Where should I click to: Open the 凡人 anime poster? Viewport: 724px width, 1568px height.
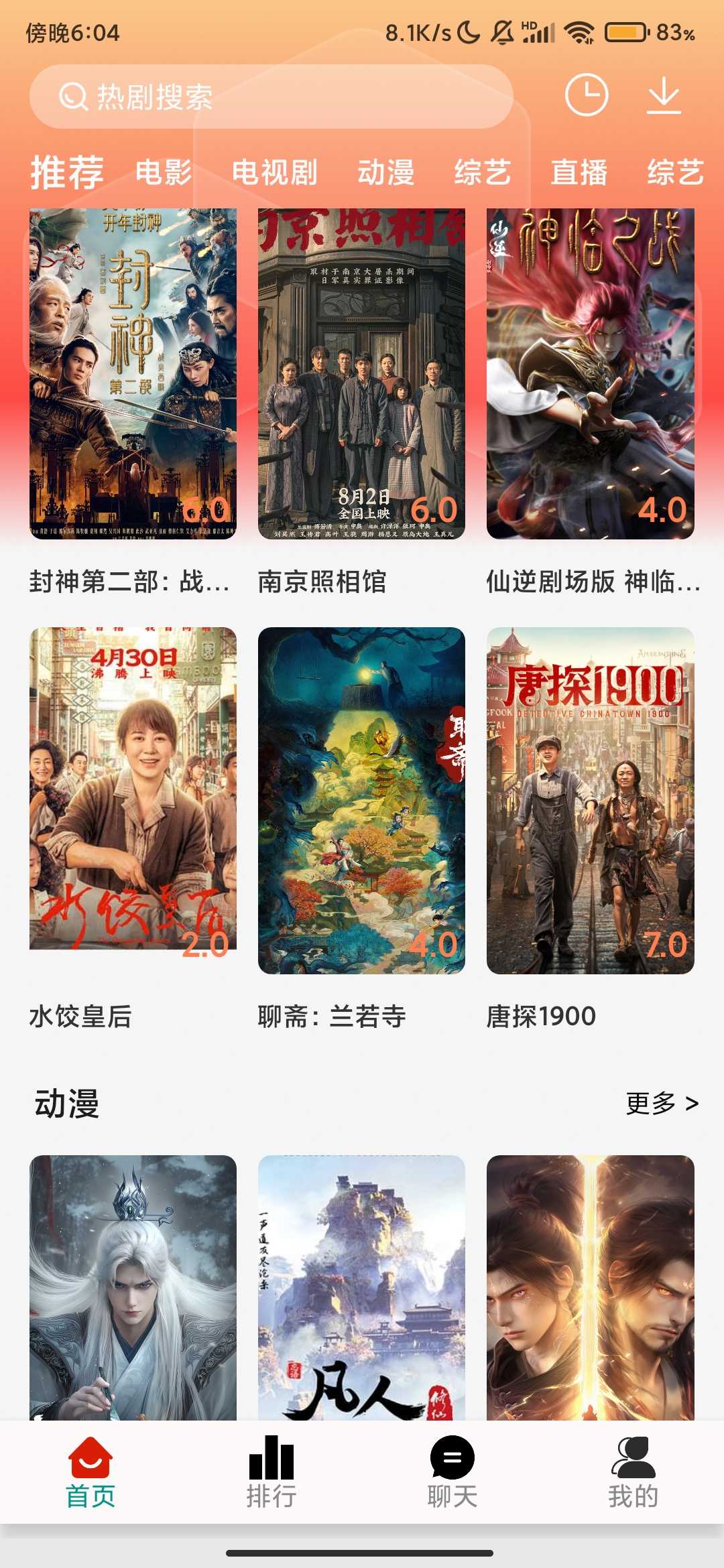tap(361, 1287)
